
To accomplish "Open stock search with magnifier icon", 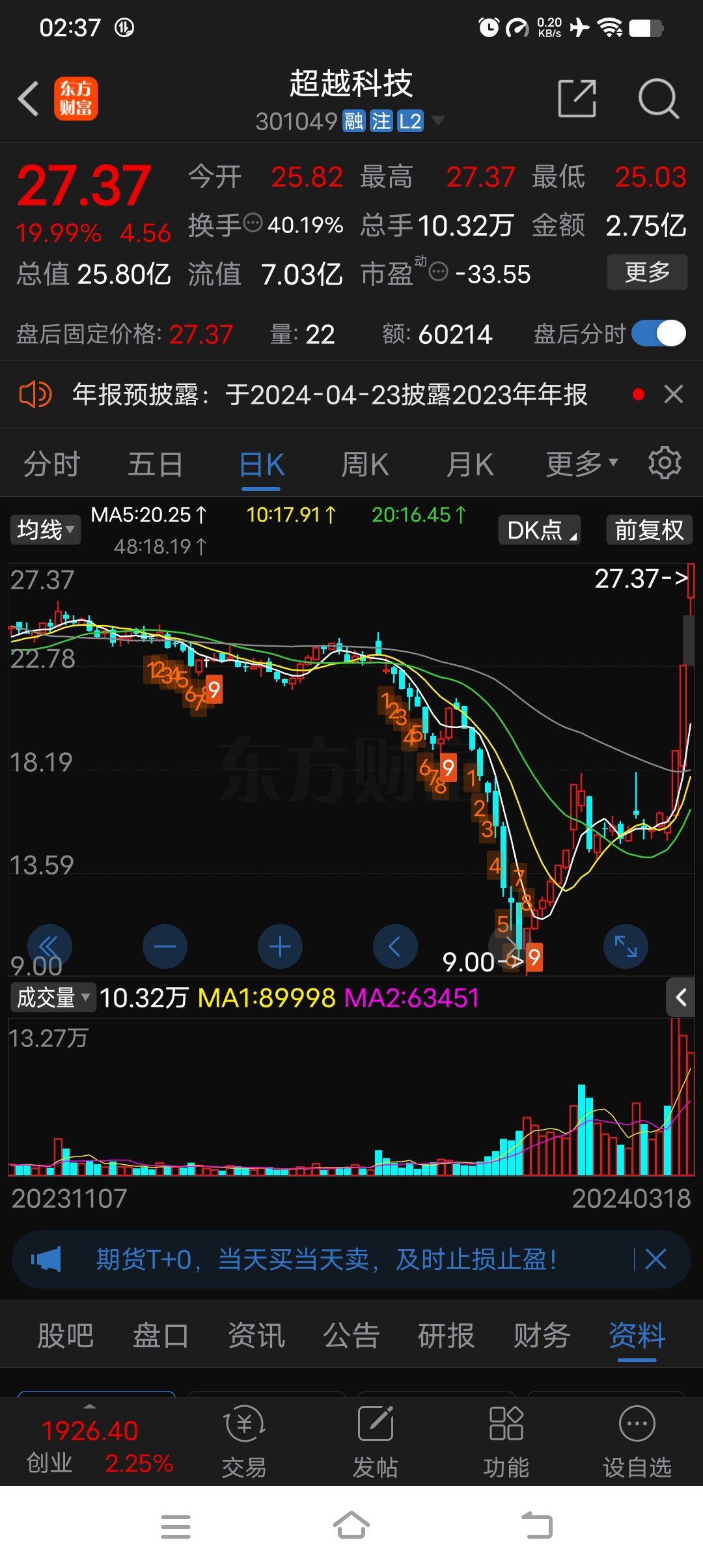I will pyautogui.click(x=659, y=98).
